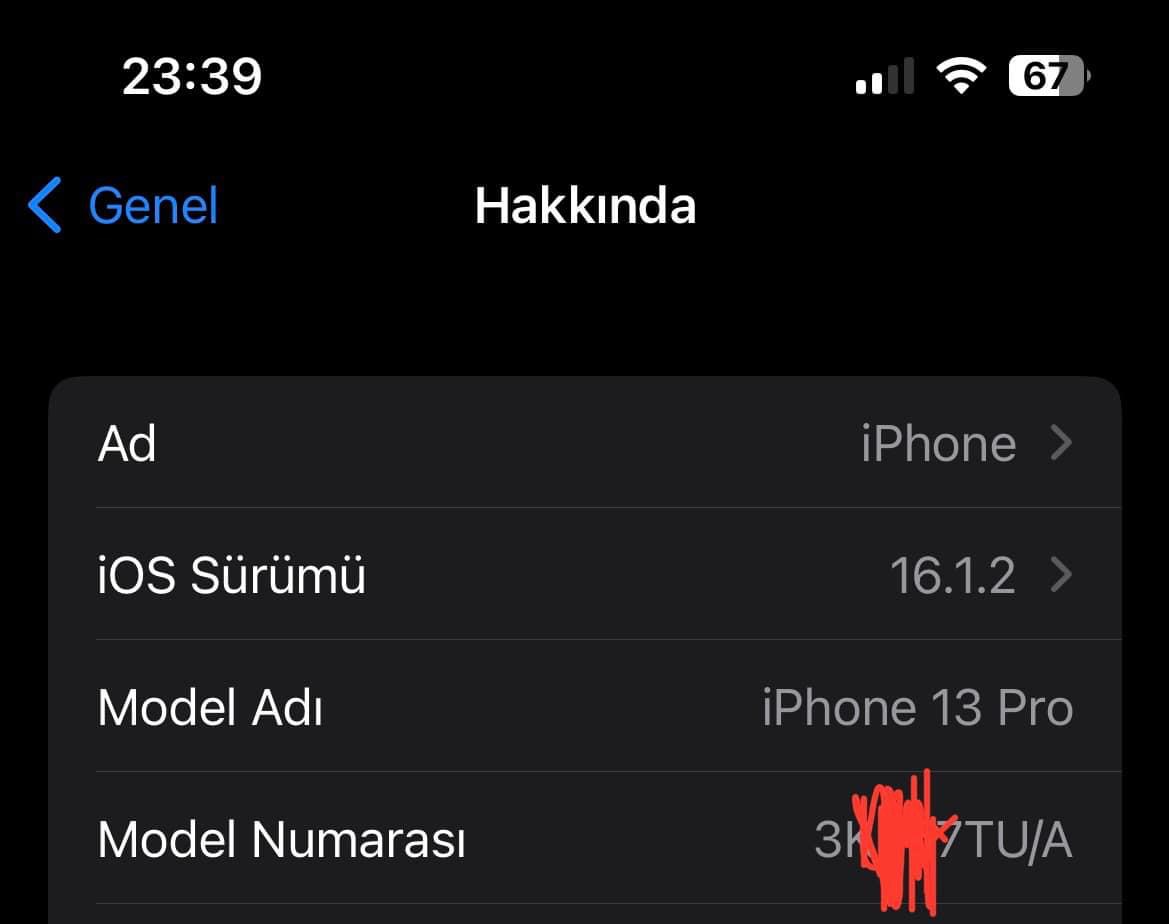Open the Ad row to rename iPhone
This screenshot has height=924, width=1169.
tap(584, 443)
